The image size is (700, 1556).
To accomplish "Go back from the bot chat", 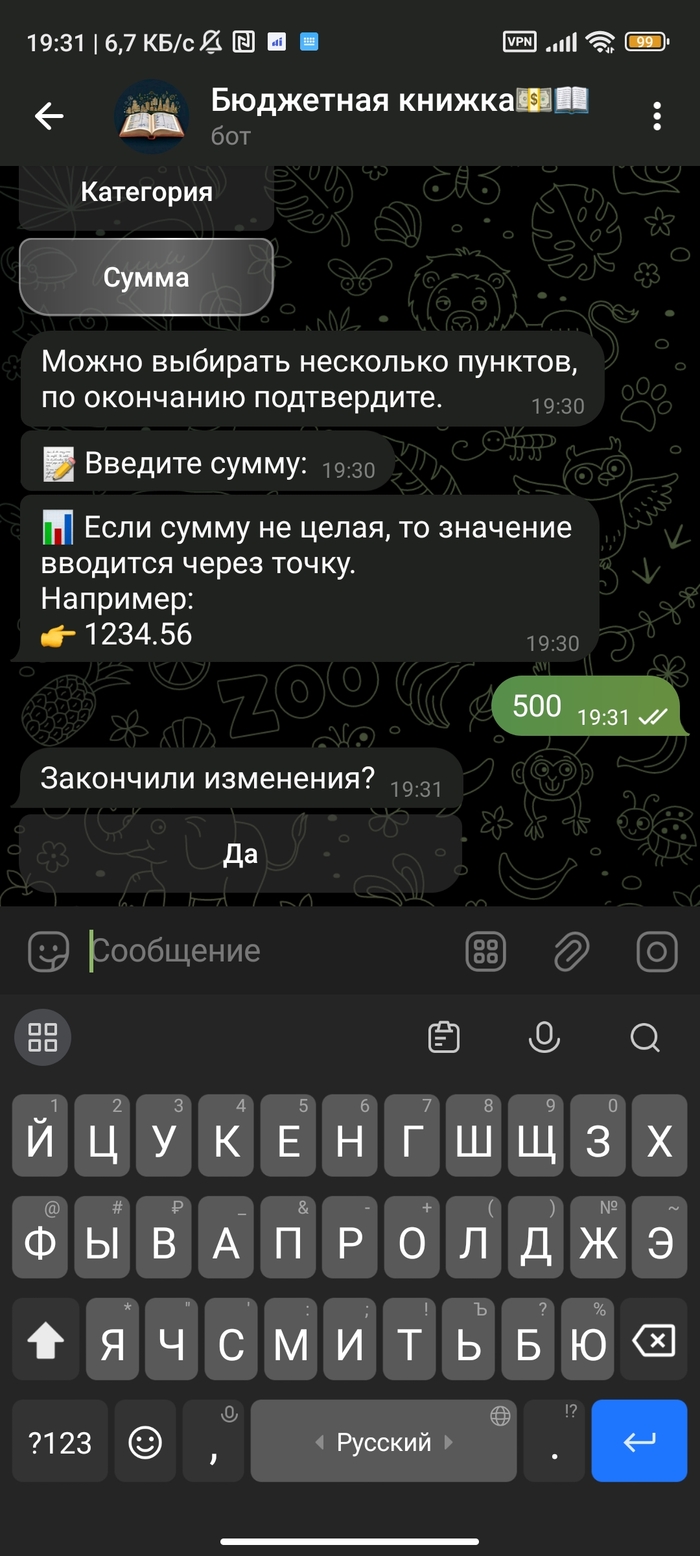I will point(48,116).
